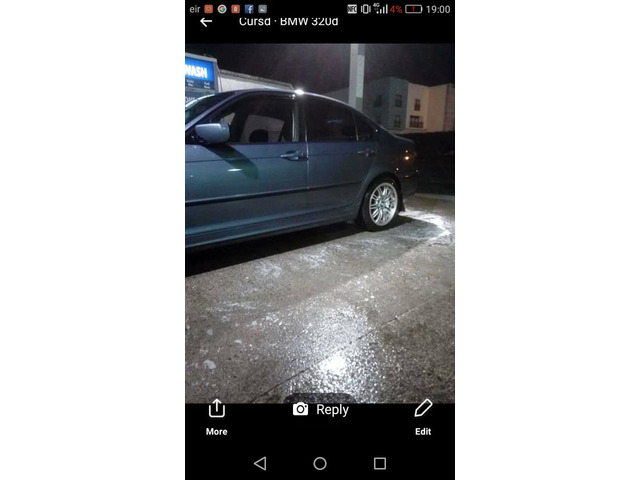Tap the system home button

tap(320, 463)
